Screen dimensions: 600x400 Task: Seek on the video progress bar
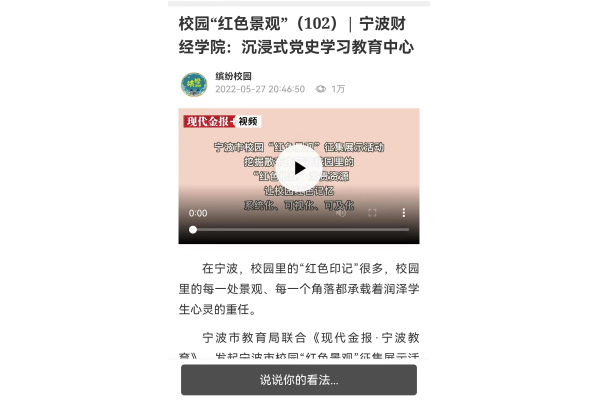coord(300,230)
